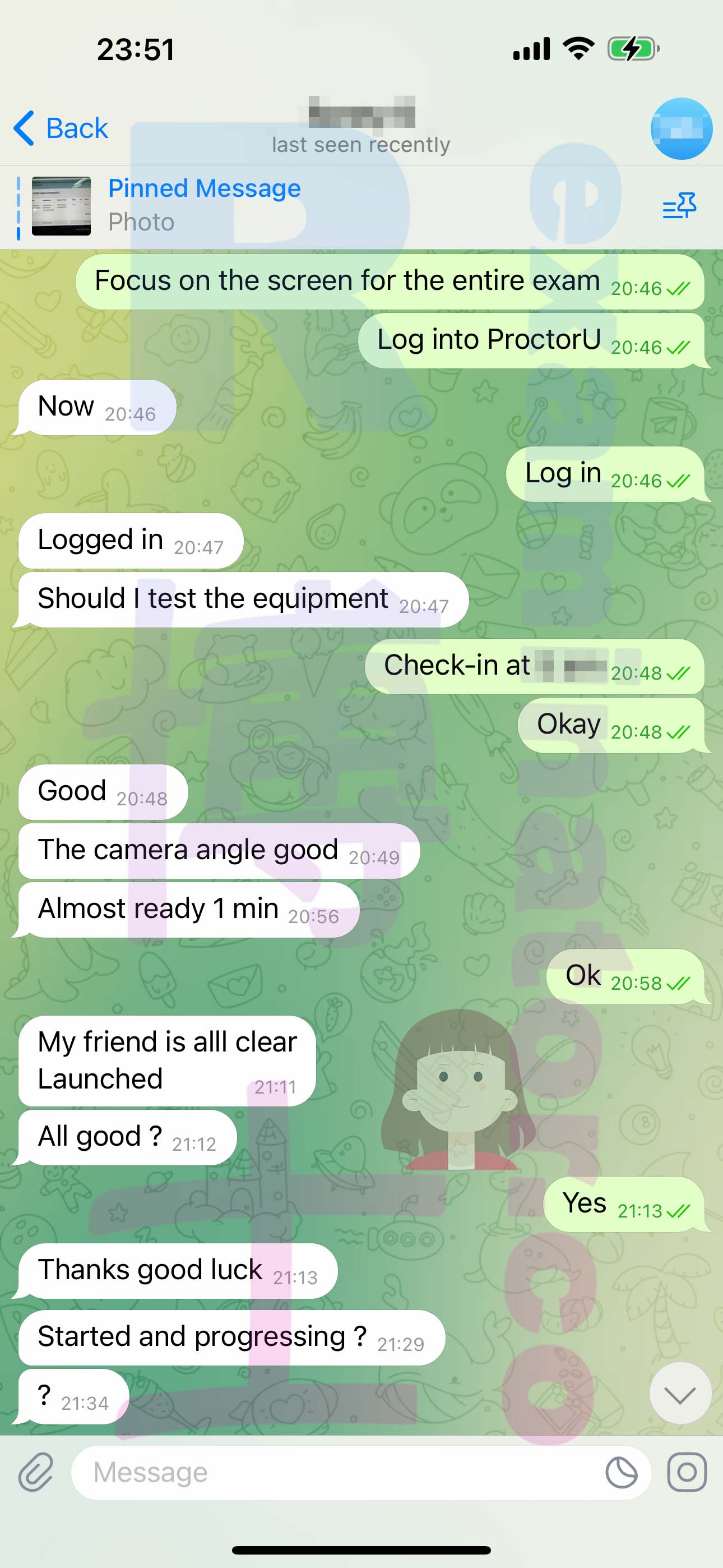Jump to latest messages with down arrow
Image resolution: width=723 pixels, height=1568 pixels.
pos(680,1392)
